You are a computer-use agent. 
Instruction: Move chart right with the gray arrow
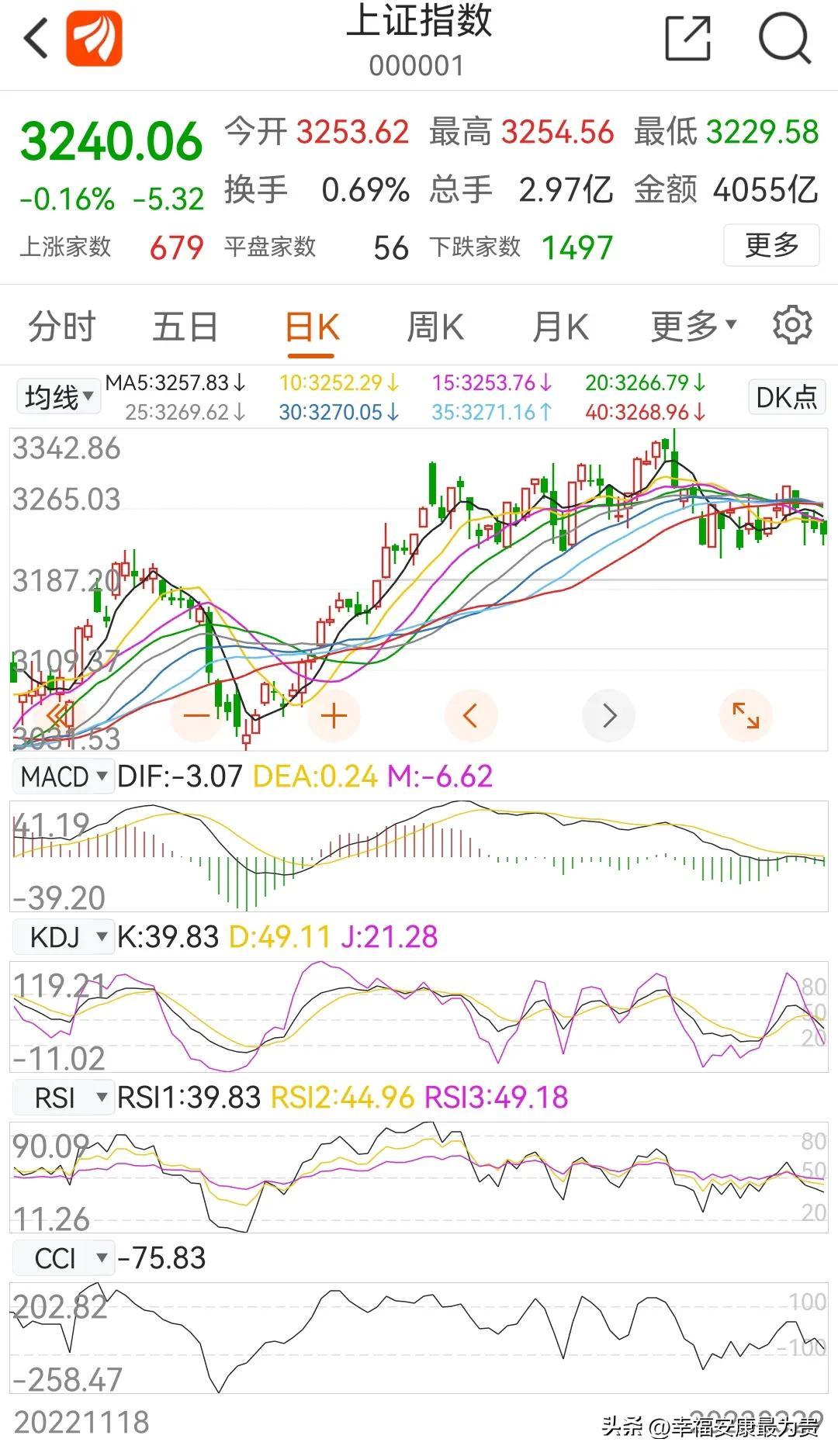pos(608,715)
